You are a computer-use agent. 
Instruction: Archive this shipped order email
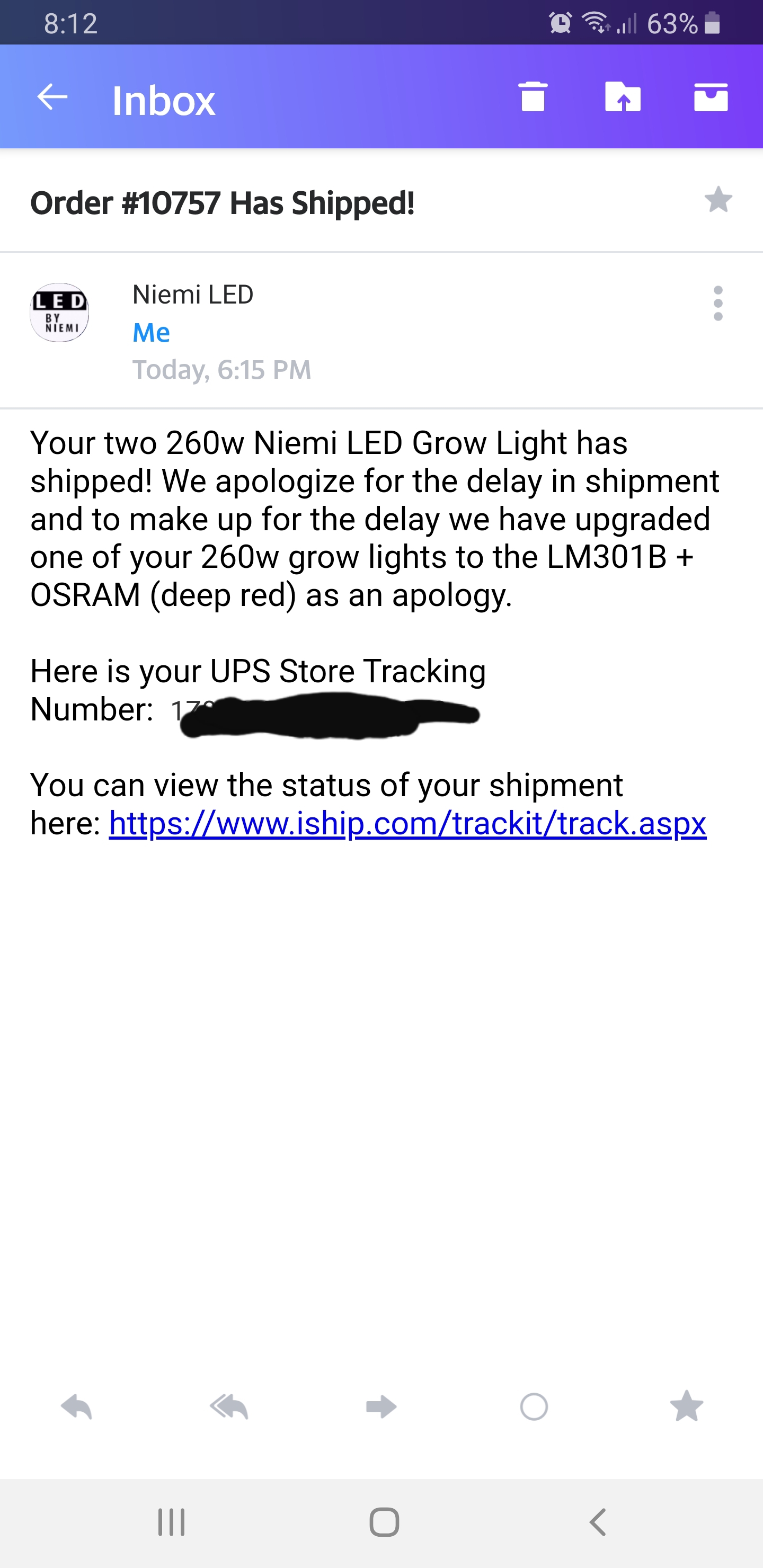[711, 97]
